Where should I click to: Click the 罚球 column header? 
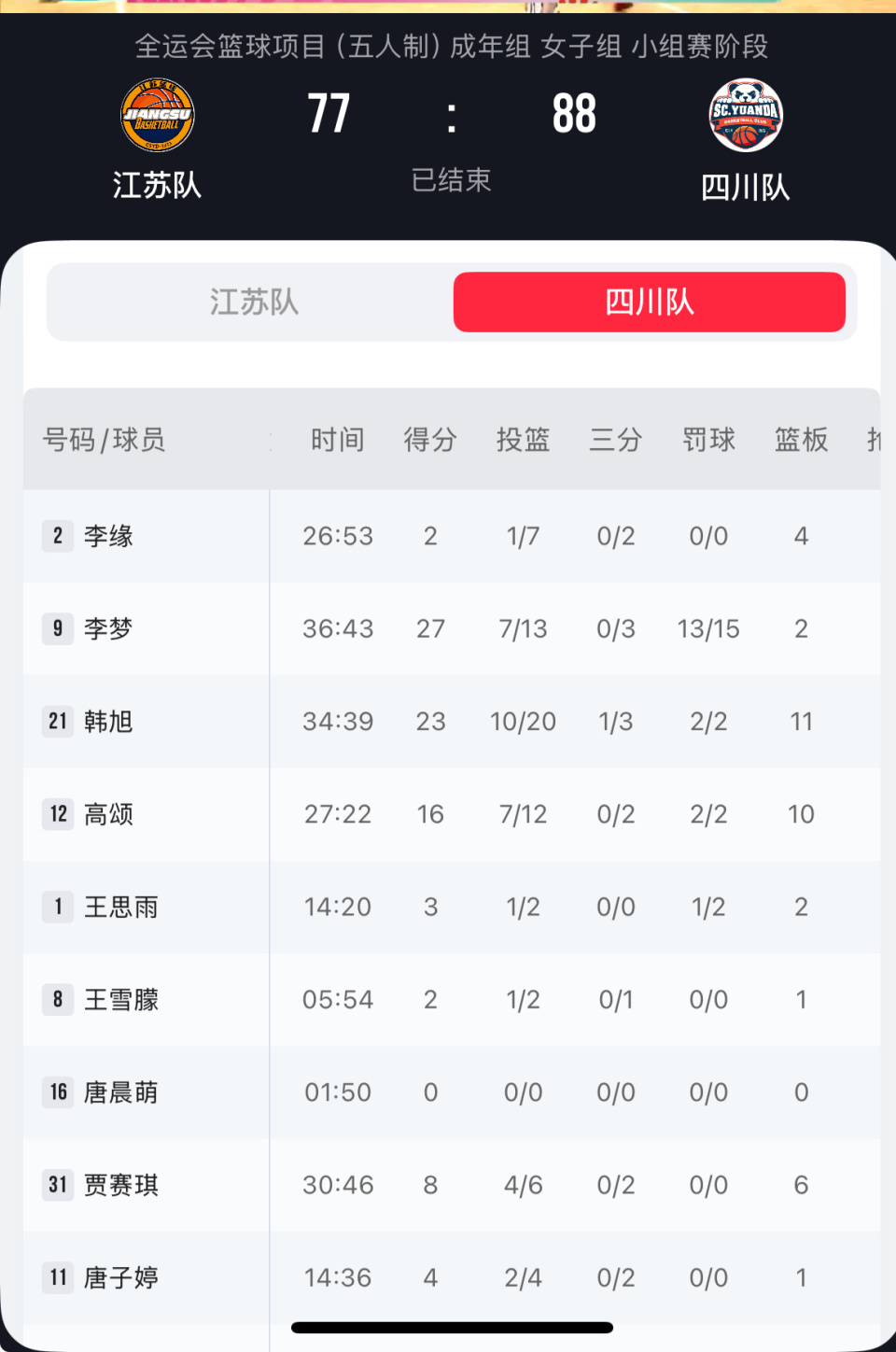coord(708,440)
